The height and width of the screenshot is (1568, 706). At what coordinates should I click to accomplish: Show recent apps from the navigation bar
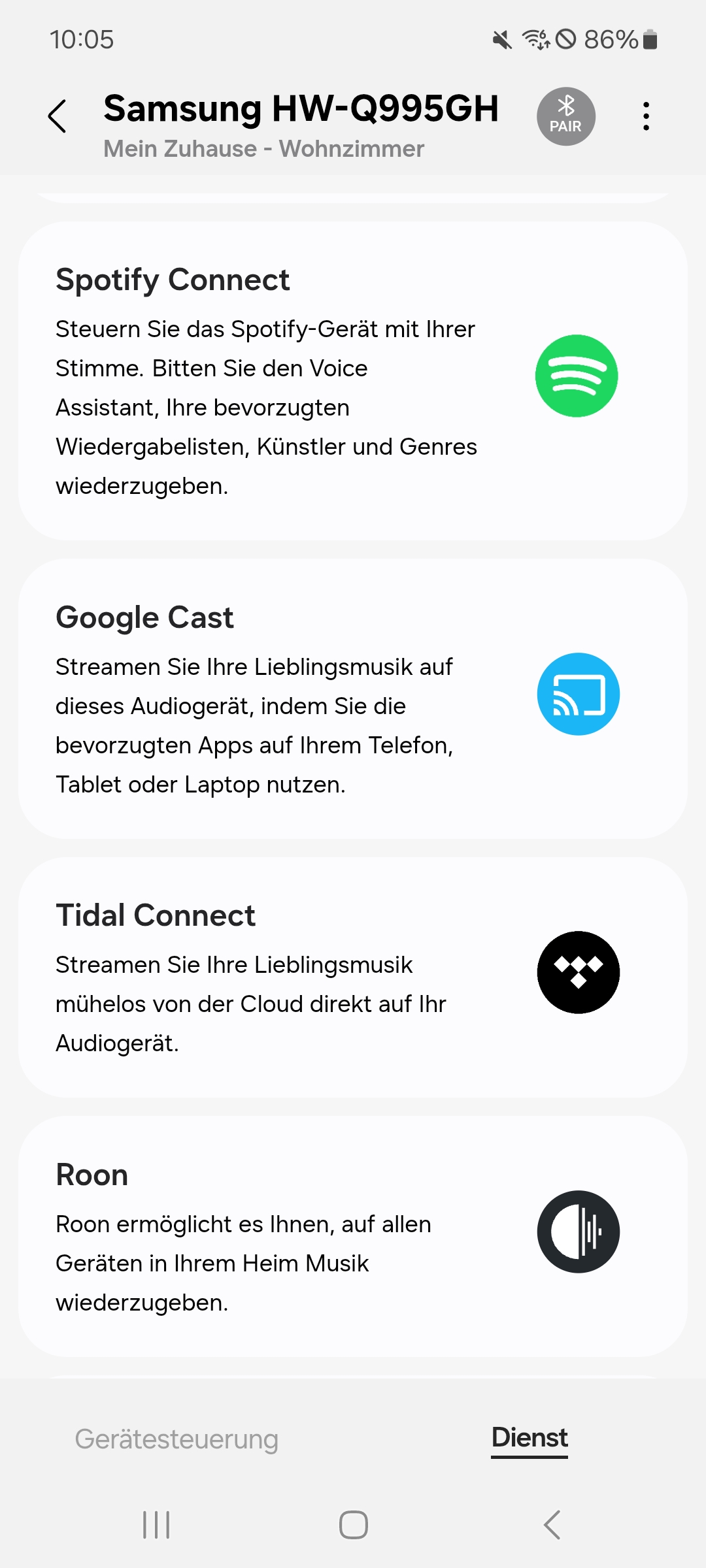pos(156,1525)
